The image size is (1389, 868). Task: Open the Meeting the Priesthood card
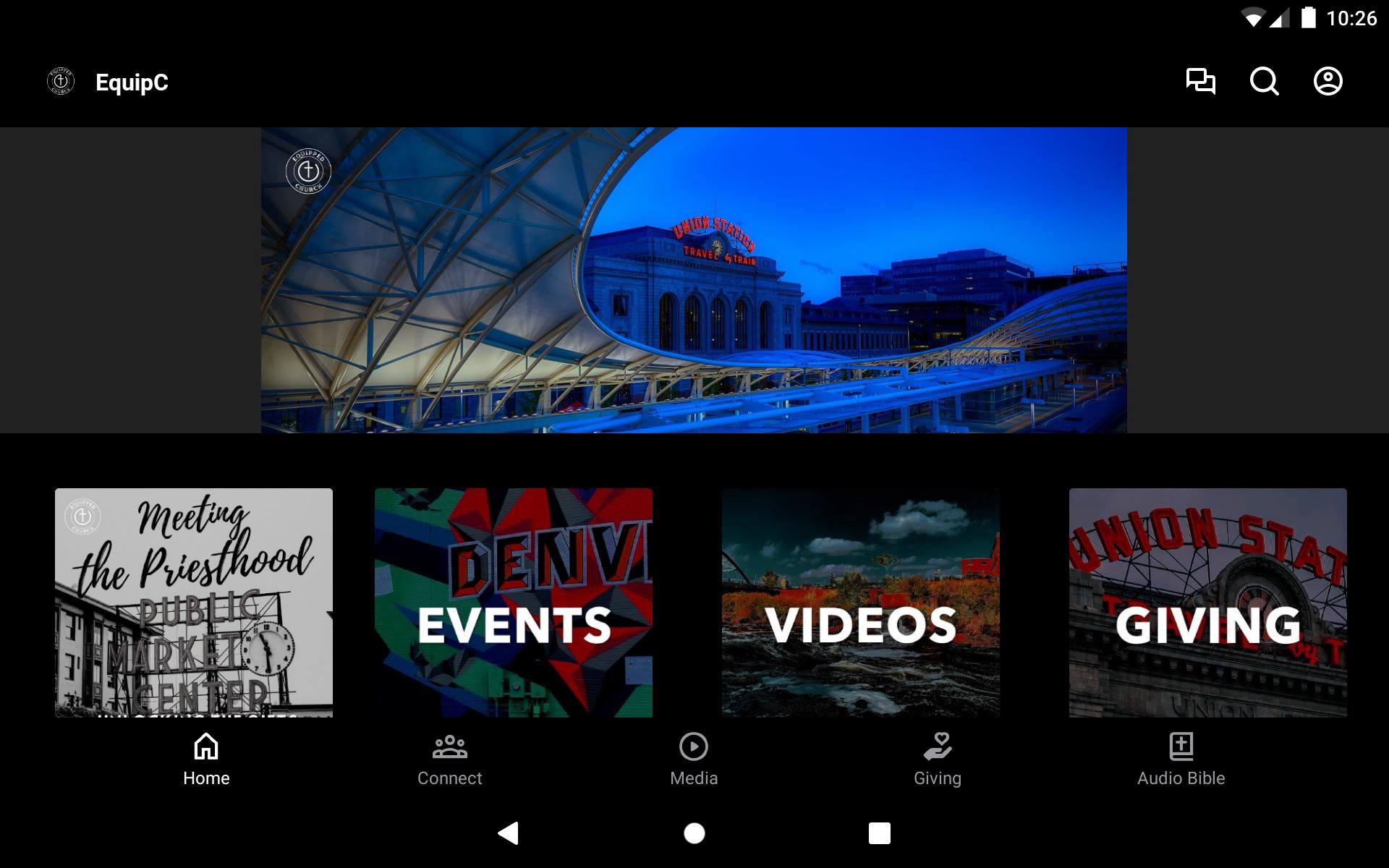(194, 603)
